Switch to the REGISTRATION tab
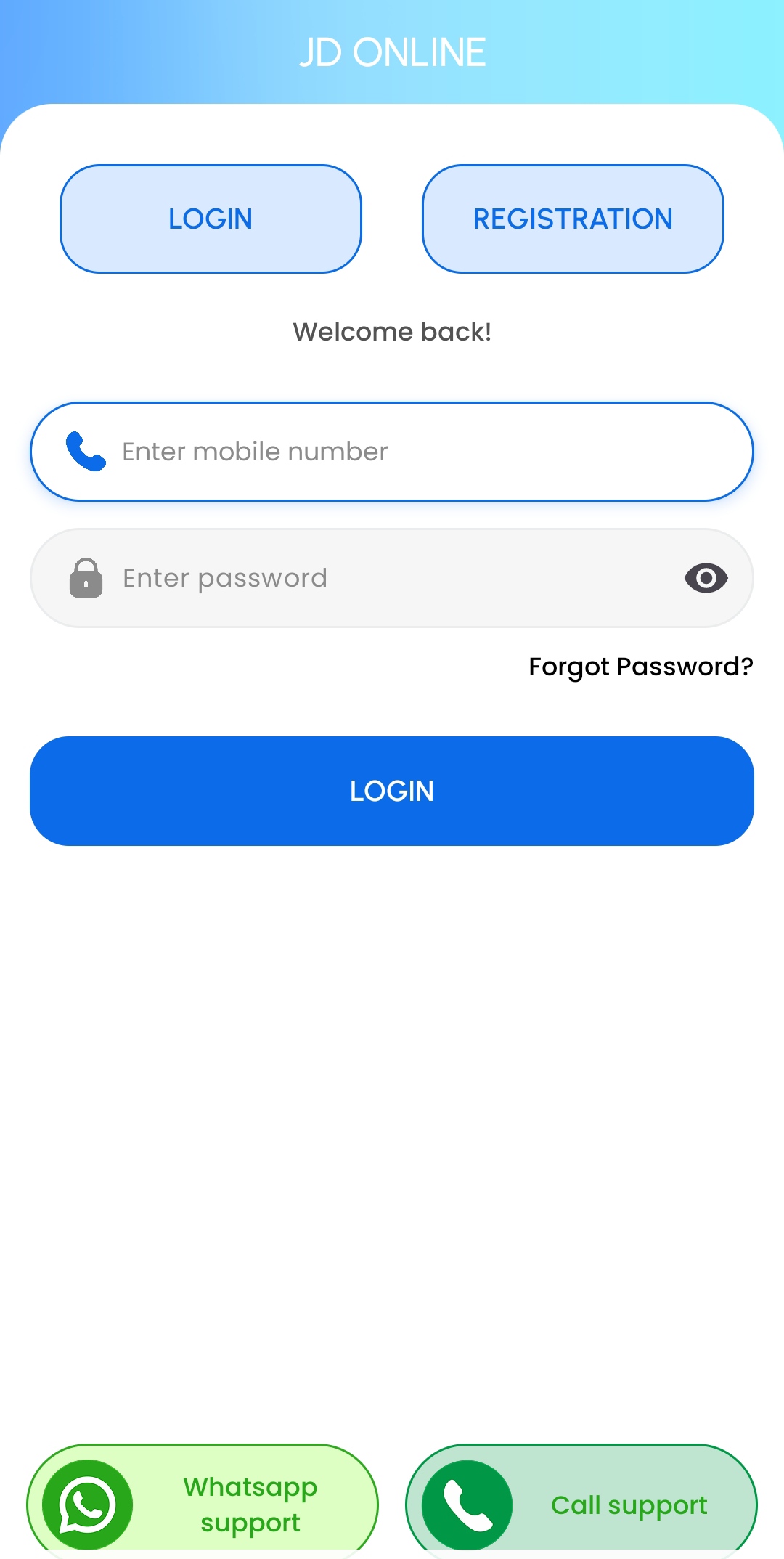784x1559 pixels. (573, 219)
